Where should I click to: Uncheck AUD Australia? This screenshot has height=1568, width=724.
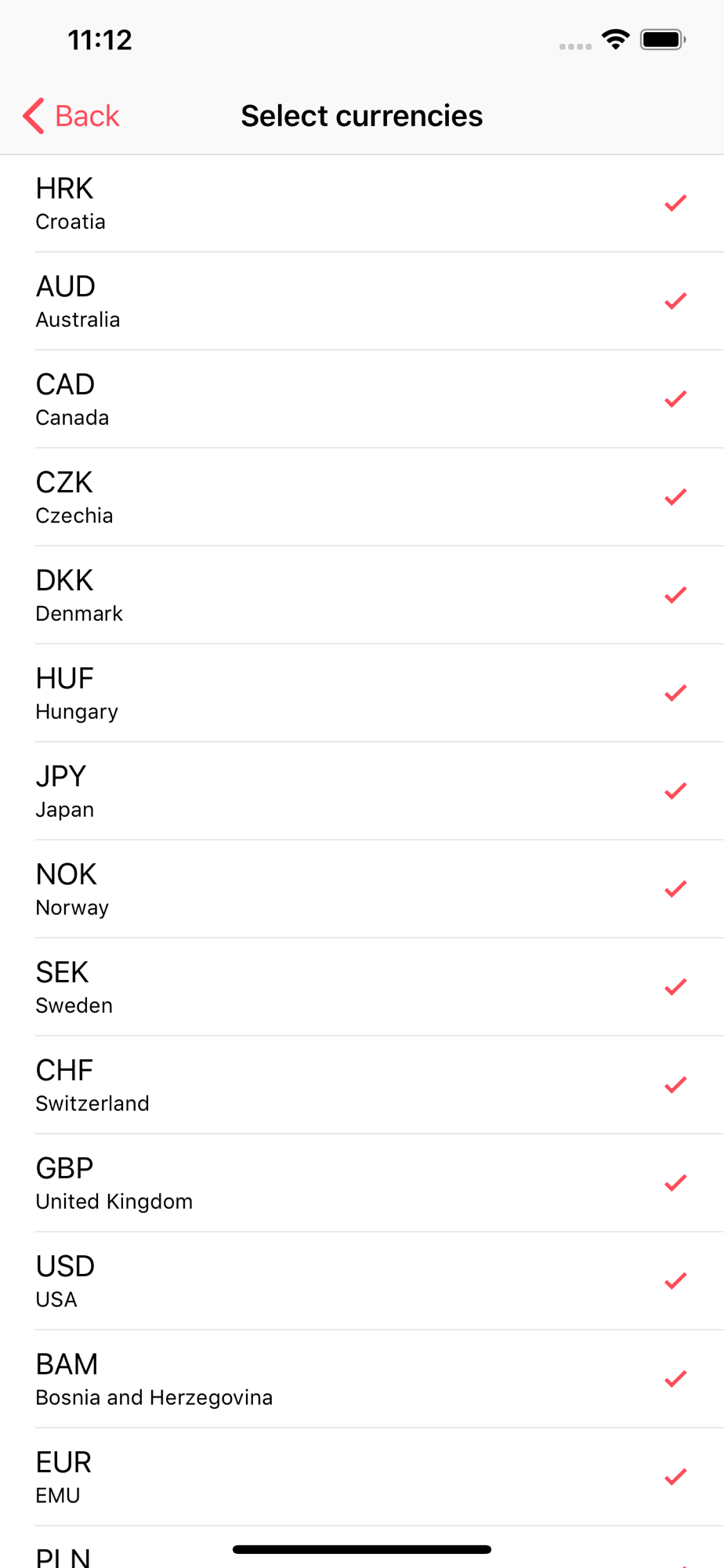click(x=362, y=302)
